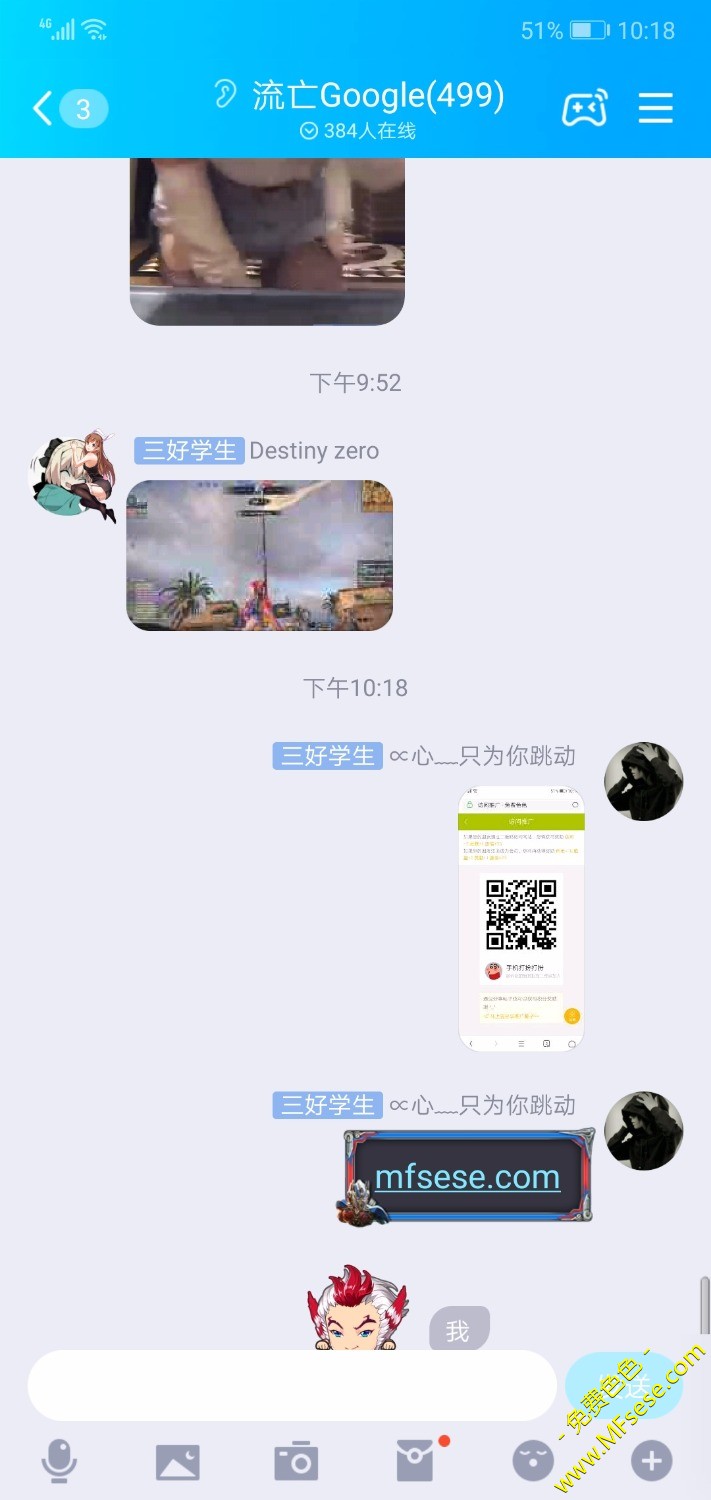Expand more attachment options with plus
Image resolution: width=711 pixels, height=1500 pixels.
pyautogui.click(x=651, y=1461)
